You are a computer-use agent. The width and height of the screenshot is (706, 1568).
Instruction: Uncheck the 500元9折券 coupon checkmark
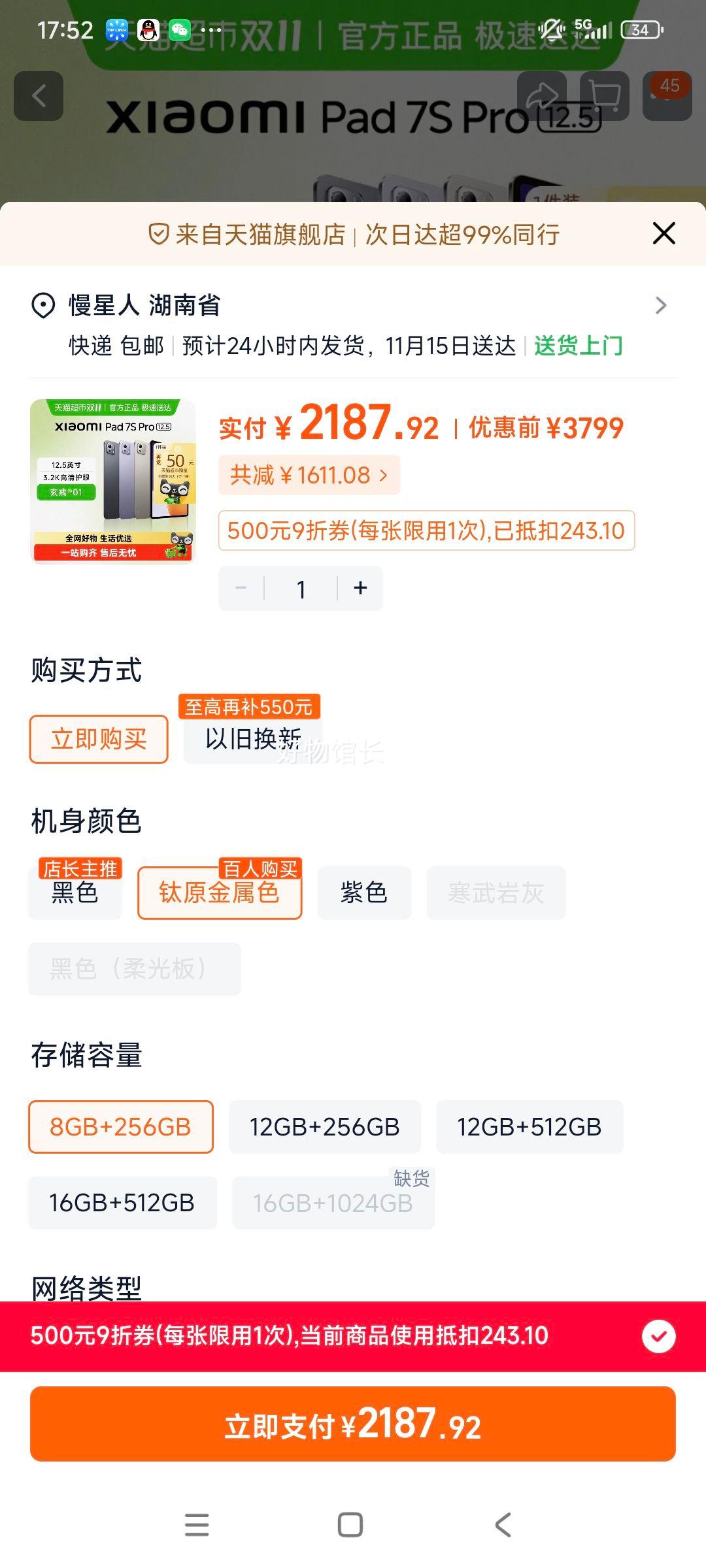660,1336
